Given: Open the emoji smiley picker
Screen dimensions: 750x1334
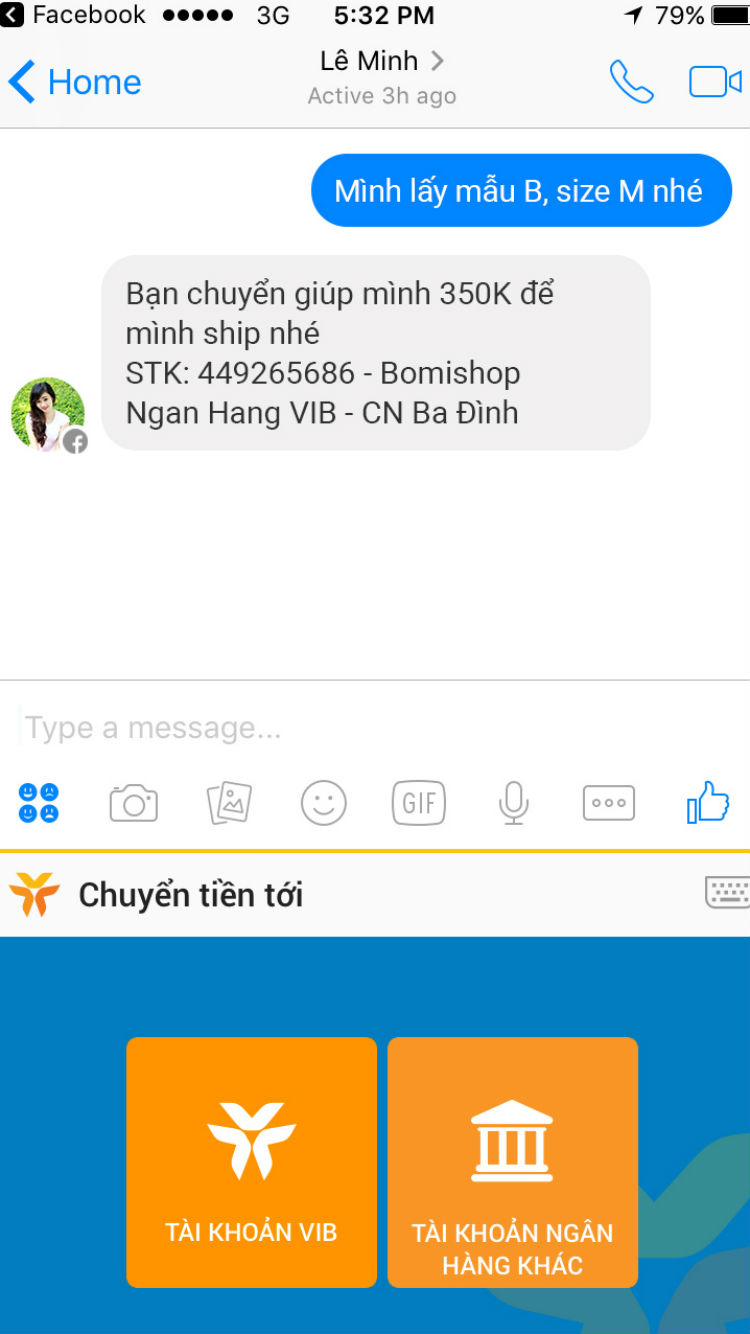Looking at the screenshot, I should (x=324, y=803).
